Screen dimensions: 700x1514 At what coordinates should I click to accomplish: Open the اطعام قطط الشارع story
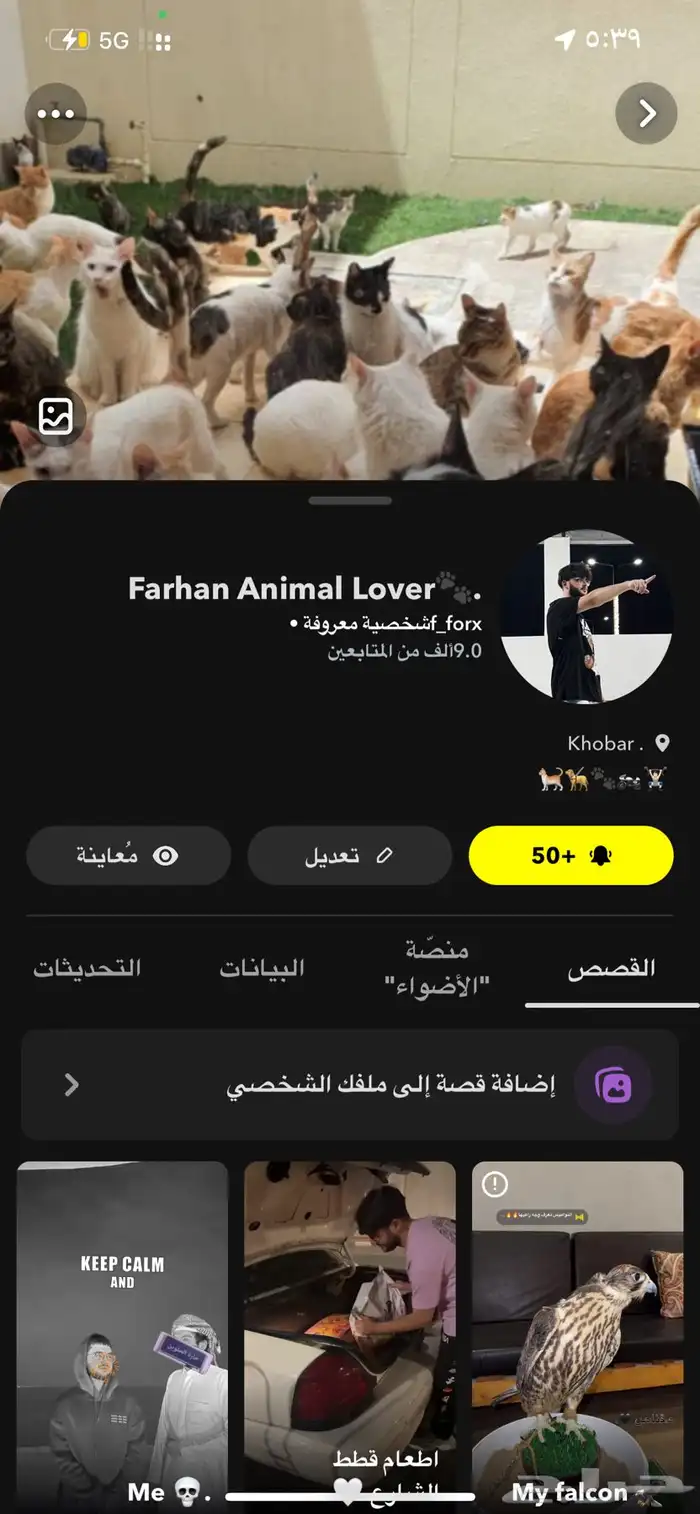pyautogui.click(x=349, y=1330)
